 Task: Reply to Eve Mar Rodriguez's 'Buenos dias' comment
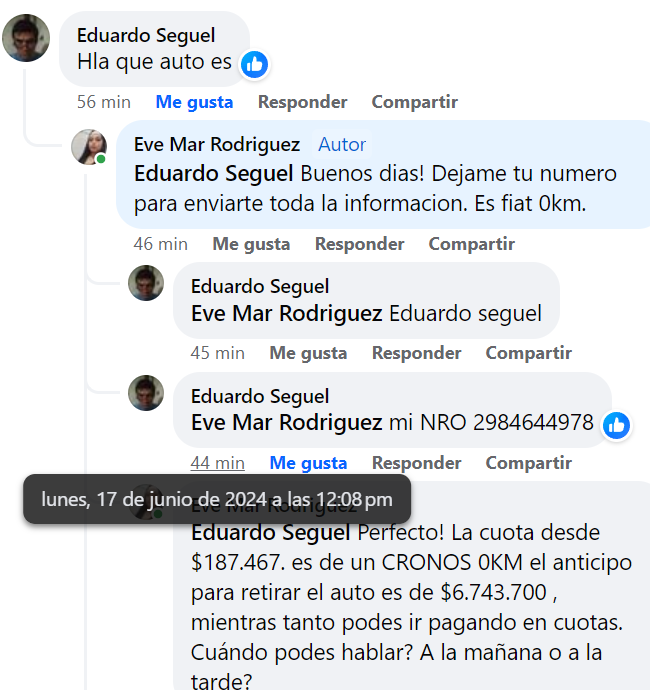pyautogui.click(x=359, y=244)
